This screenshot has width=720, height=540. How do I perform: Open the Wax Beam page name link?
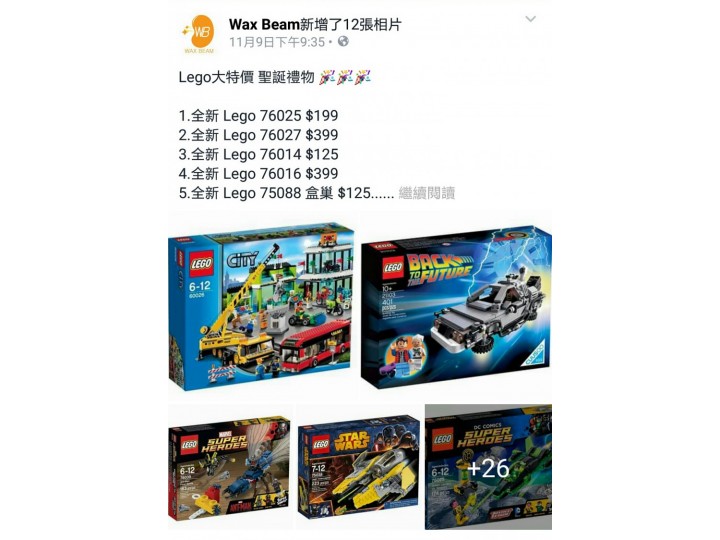263,24
